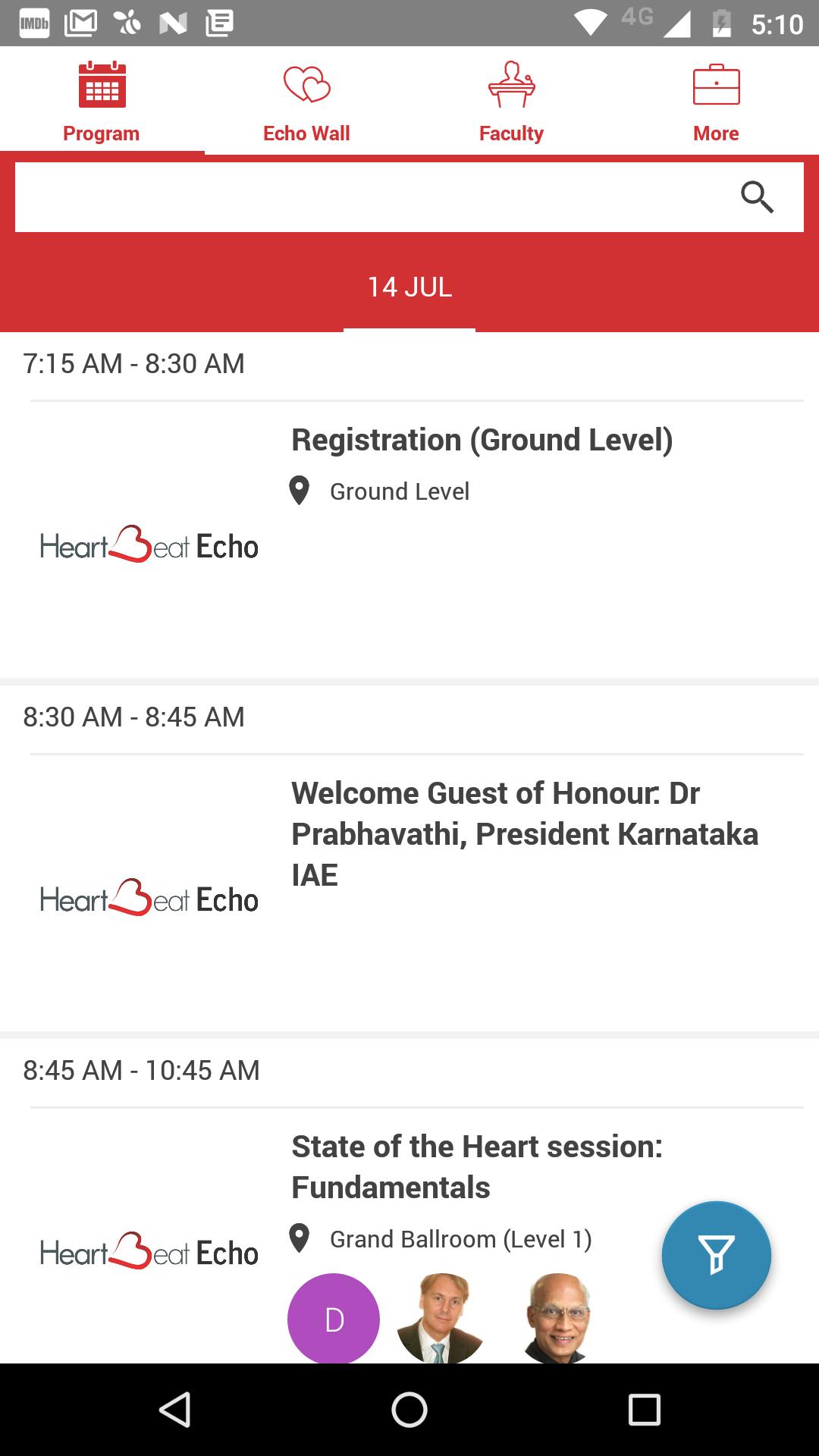Open the Welcome Guest of Honour session
Viewport: 819px width, 1456px height.
523,833
